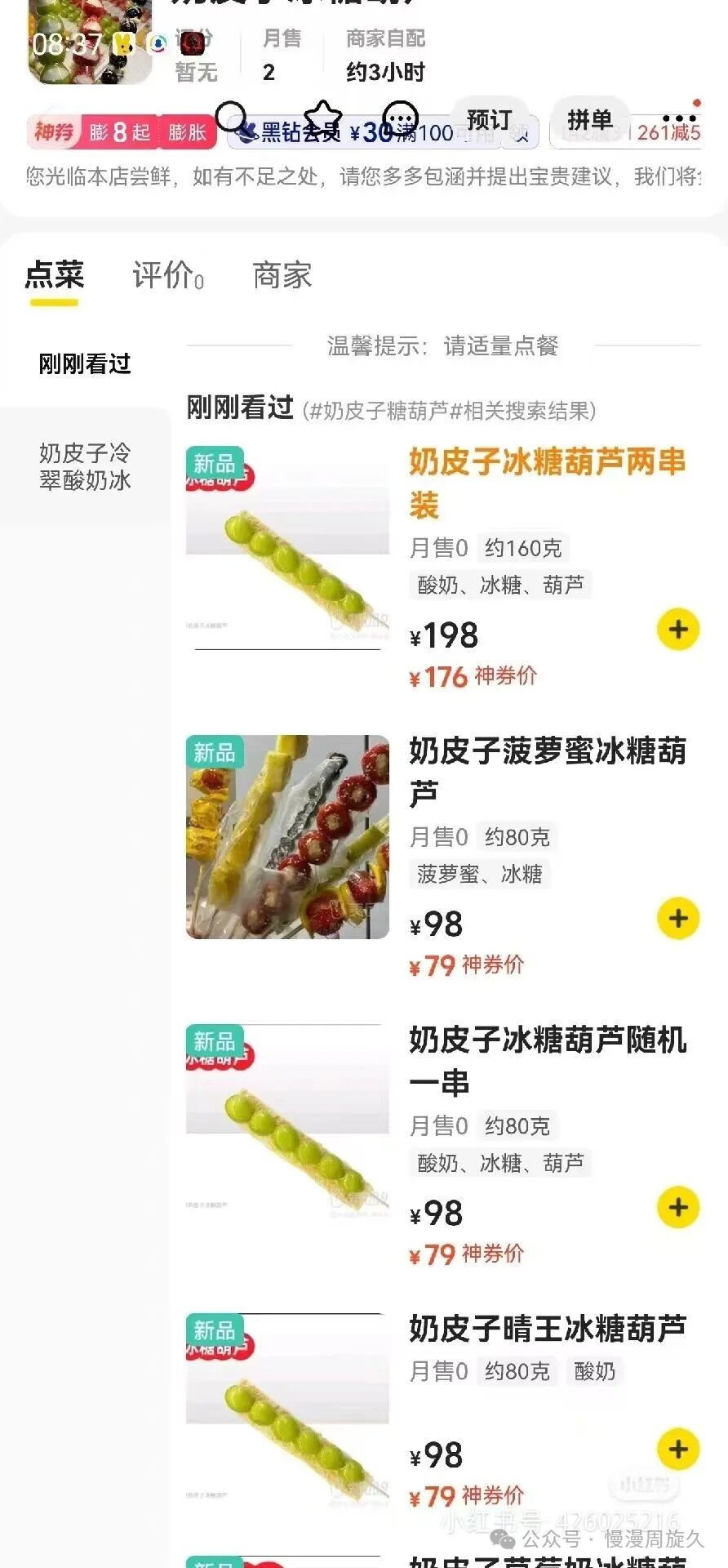The image size is (728, 1568).
Task: Add 奶皮子冰糖葫芦两串装 to cart
Action: (x=678, y=630)
